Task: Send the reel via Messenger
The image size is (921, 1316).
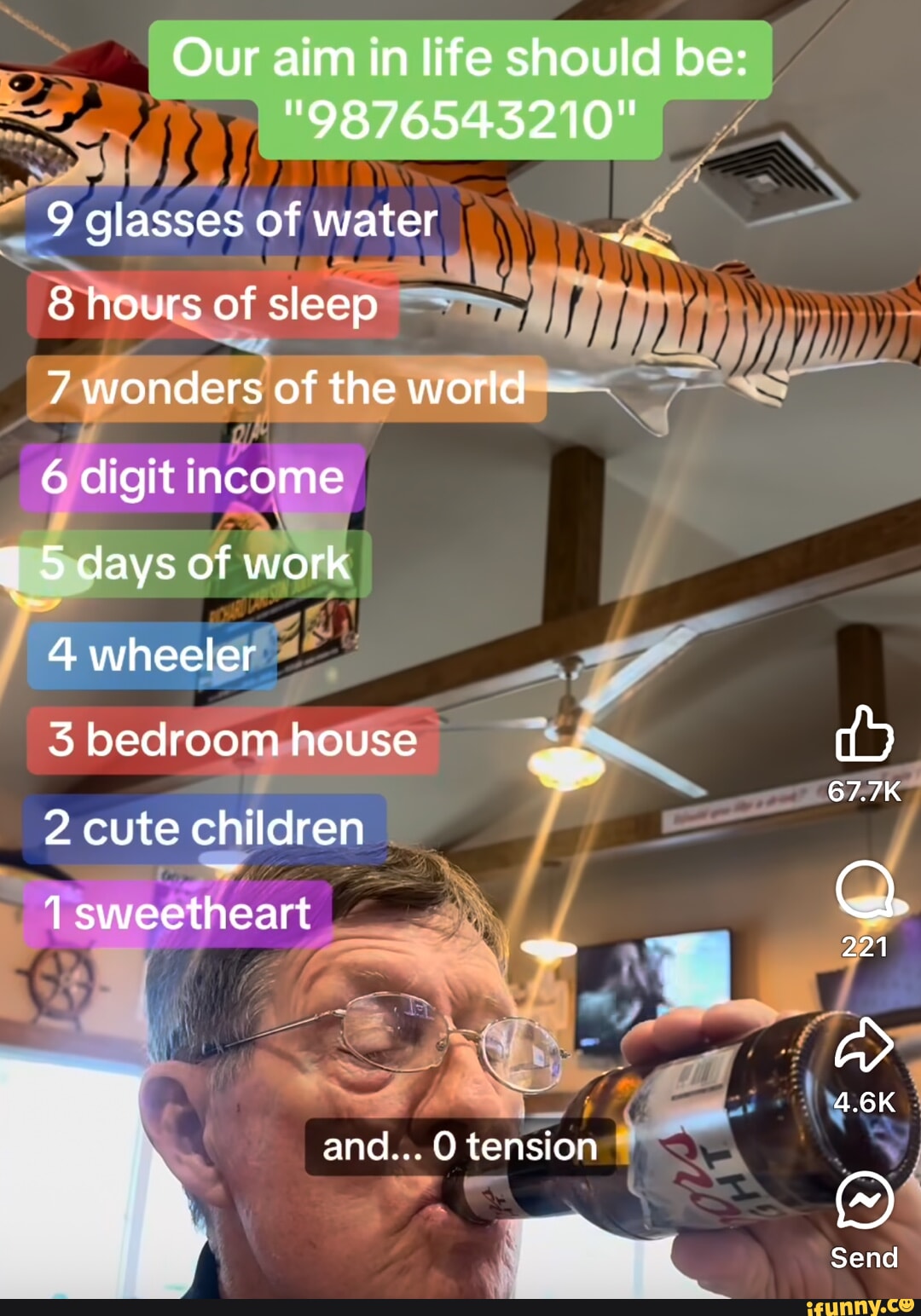Action: point(864,1200)
